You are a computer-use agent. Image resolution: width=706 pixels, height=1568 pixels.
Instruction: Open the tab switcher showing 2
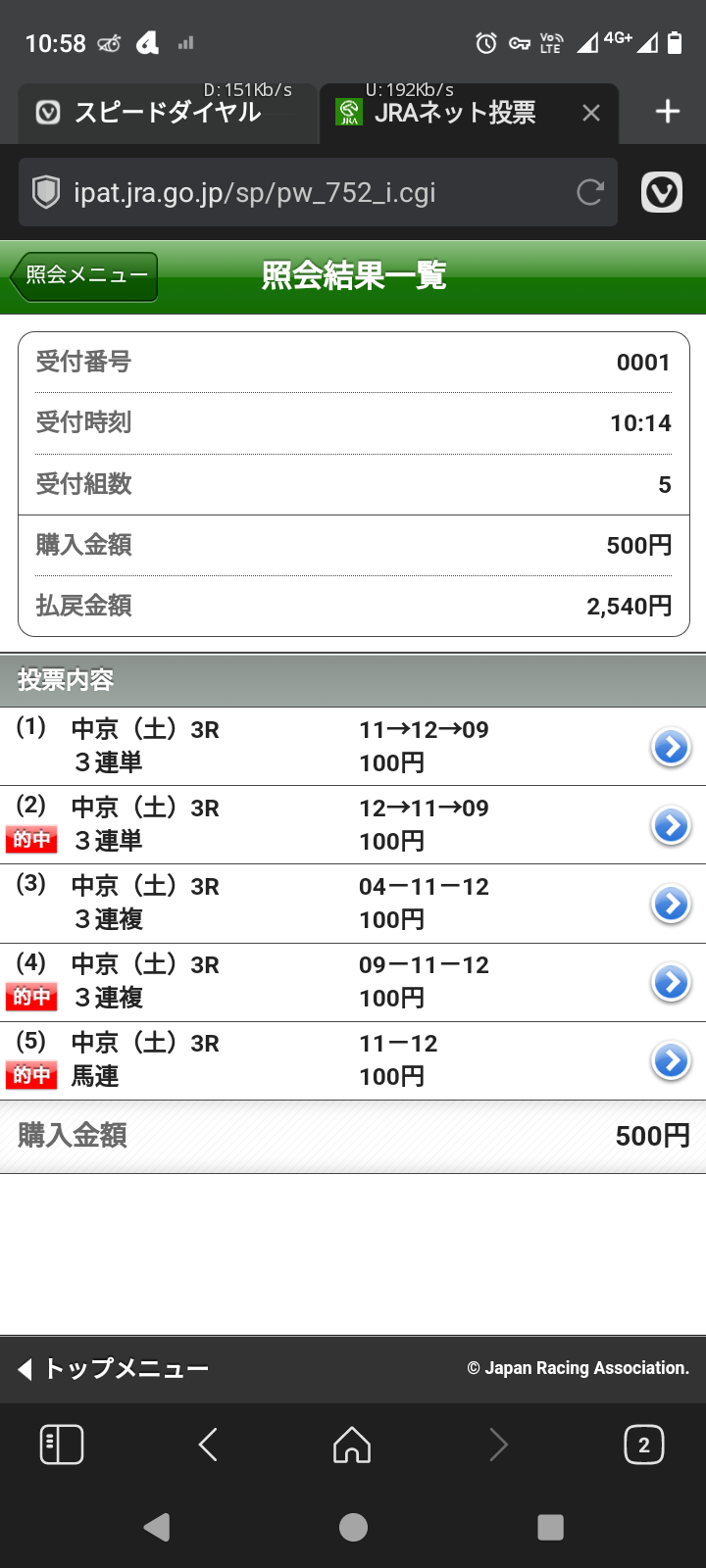[644, 1445]
